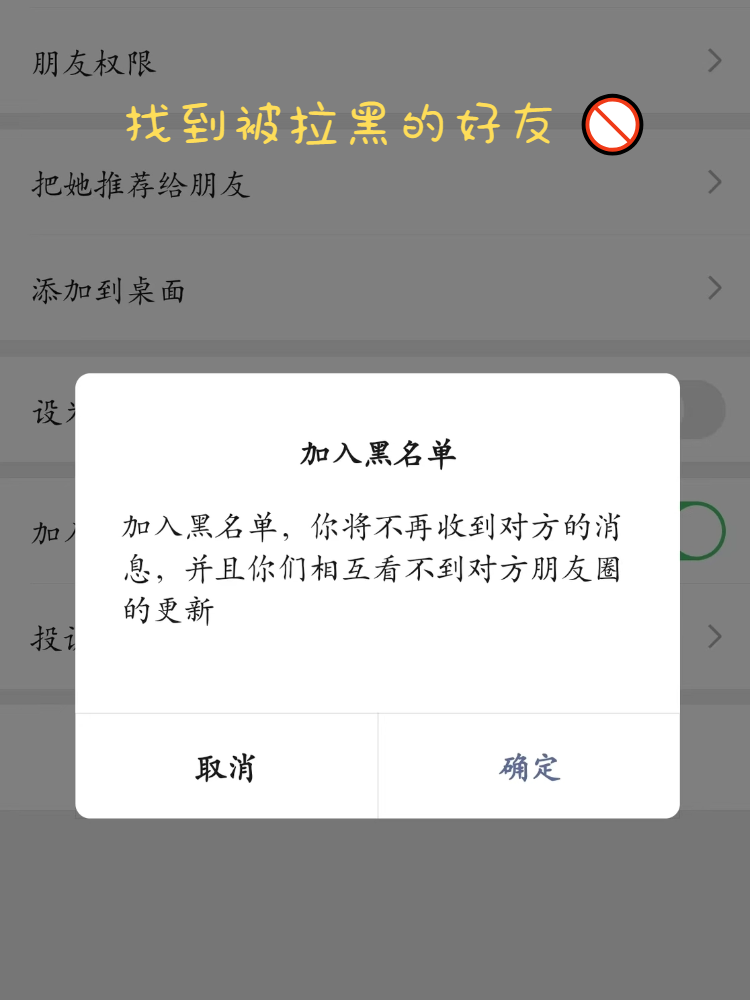Viewport: 750px width, 1000px height.
Task: Open the chevron beside 添加到桌面
Action: coord(714,287)
